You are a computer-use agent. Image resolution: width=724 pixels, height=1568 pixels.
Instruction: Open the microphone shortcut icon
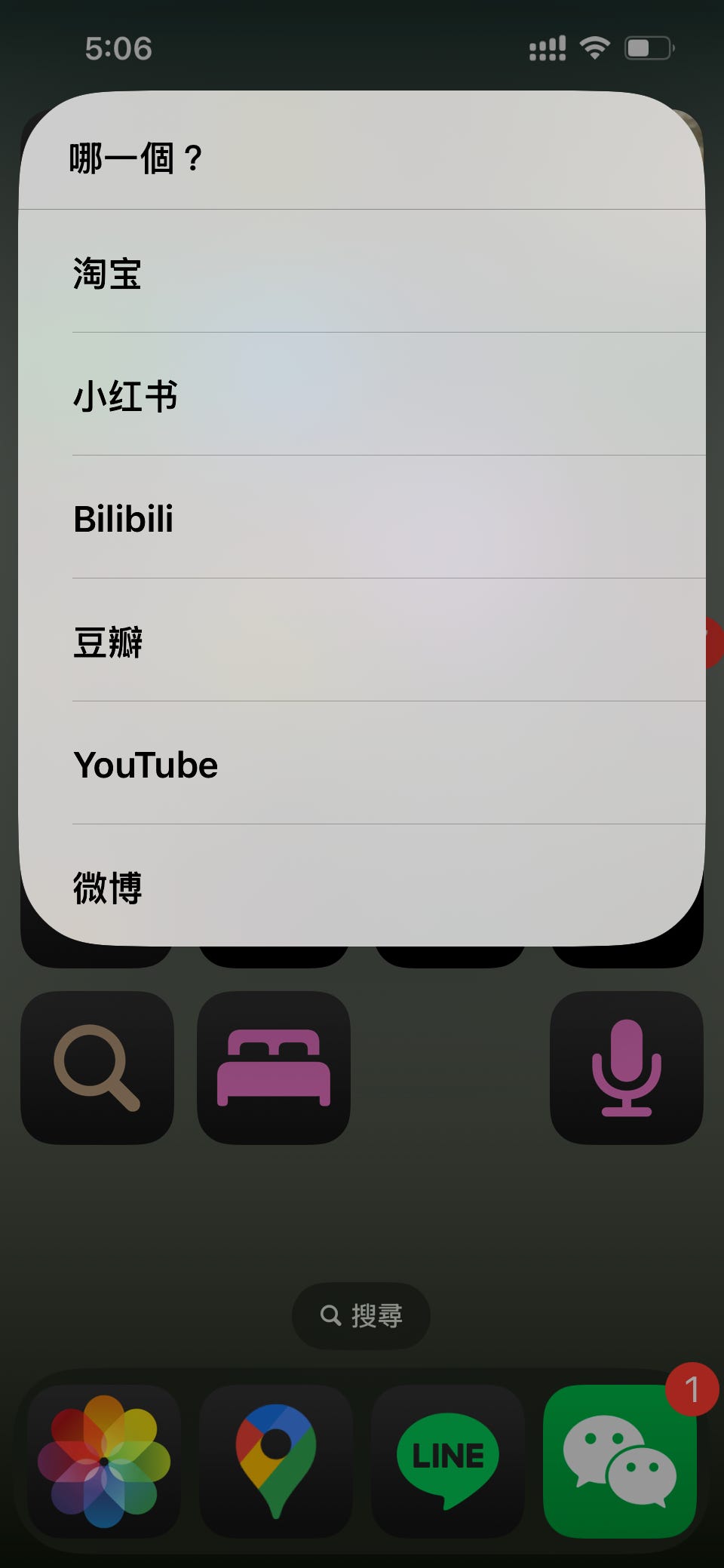627,1067
